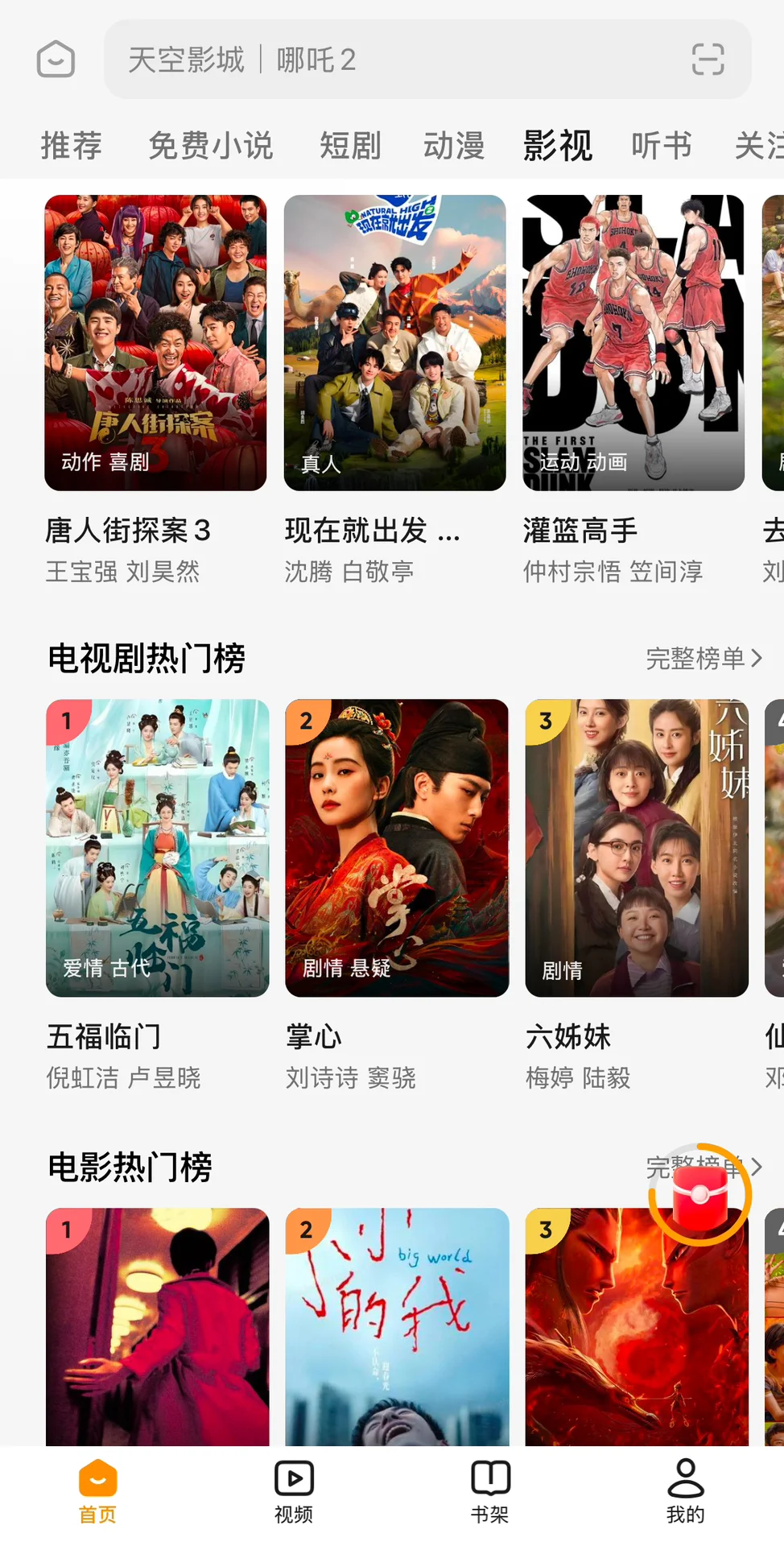784x1546 pixels.
Task: Open 灌篮高手 anime card
Action: click(633, 343)
